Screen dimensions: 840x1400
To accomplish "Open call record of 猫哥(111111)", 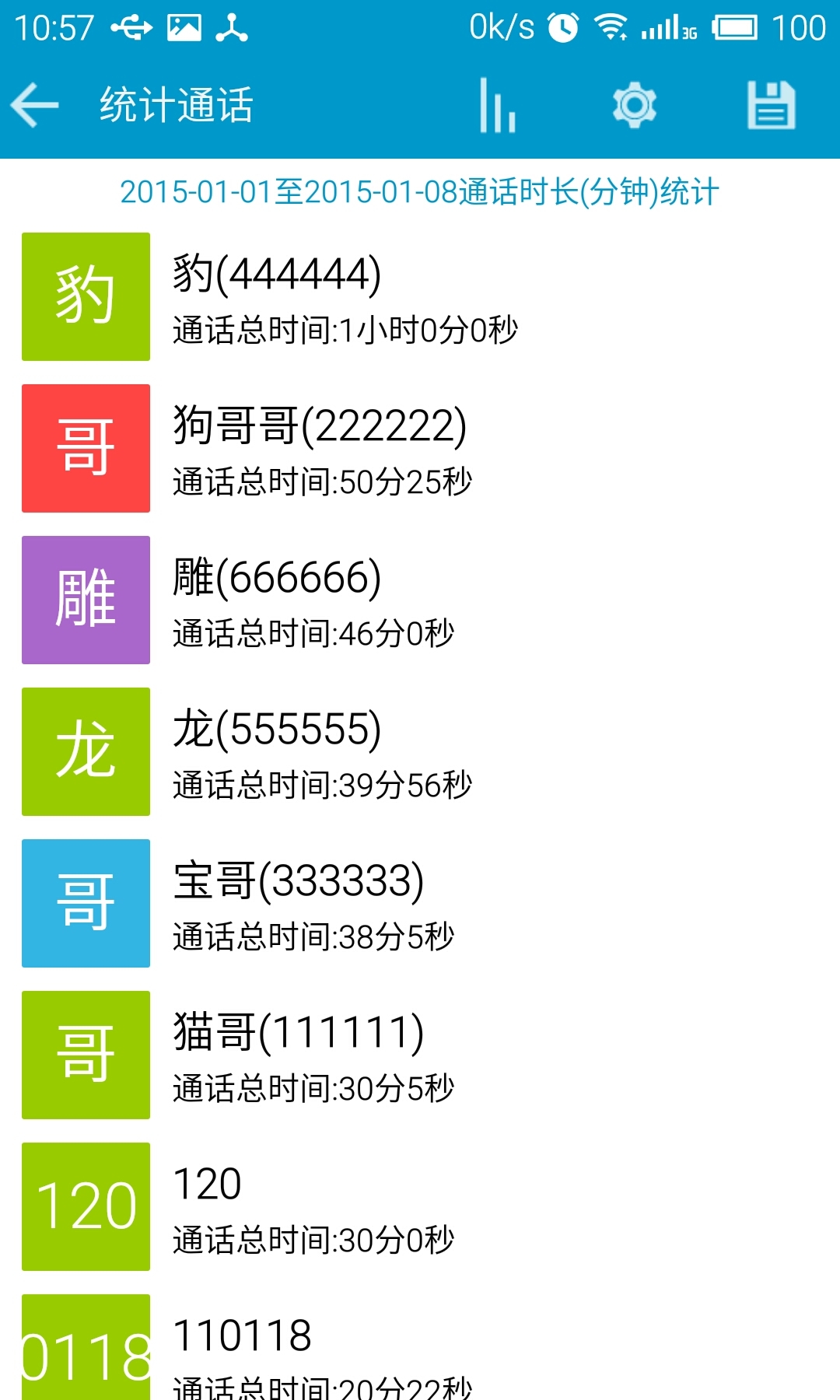I will pyautogui.click(x=420, y=1055).
